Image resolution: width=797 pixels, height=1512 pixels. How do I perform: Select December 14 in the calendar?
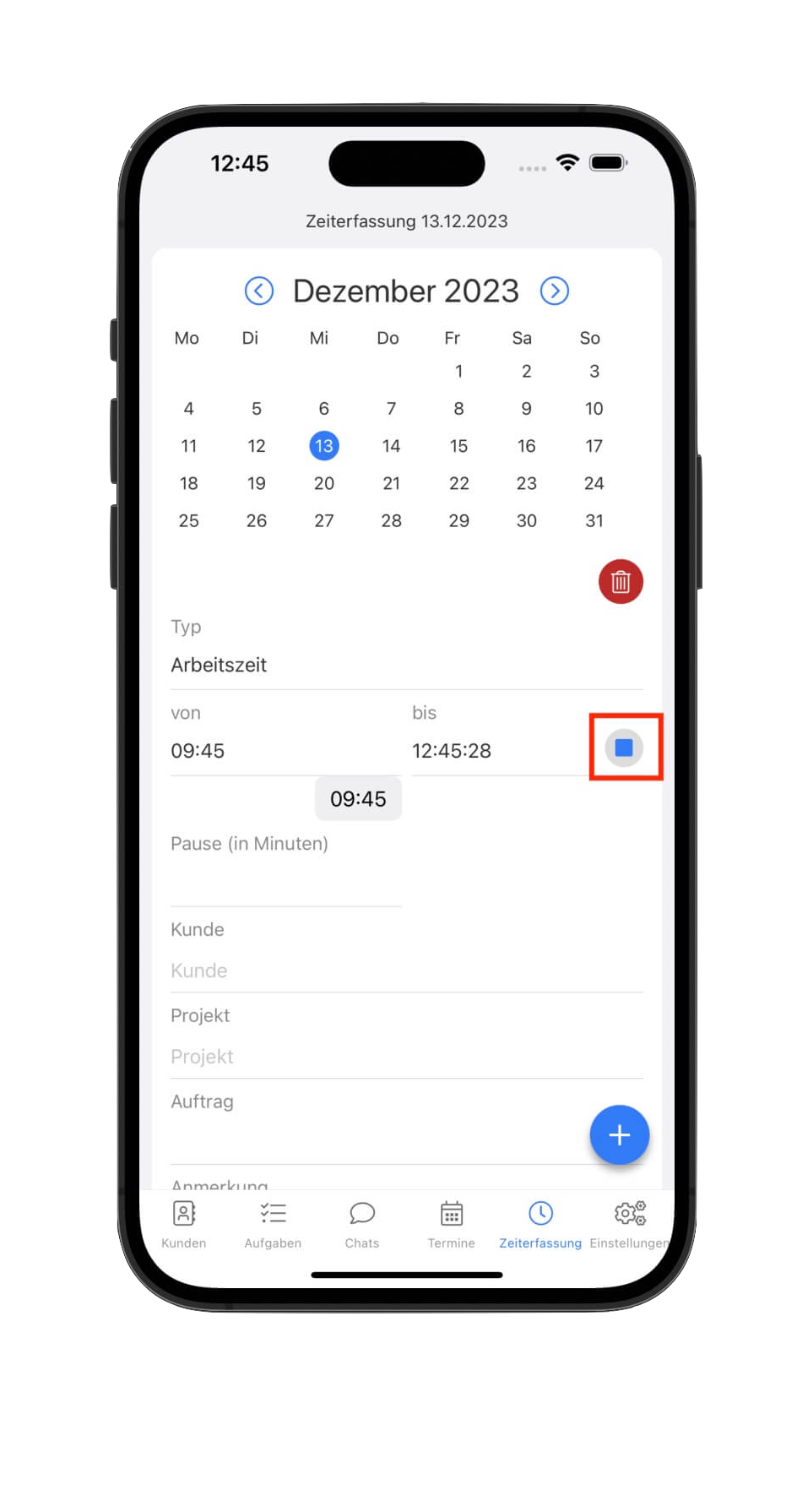pos(391,446)
